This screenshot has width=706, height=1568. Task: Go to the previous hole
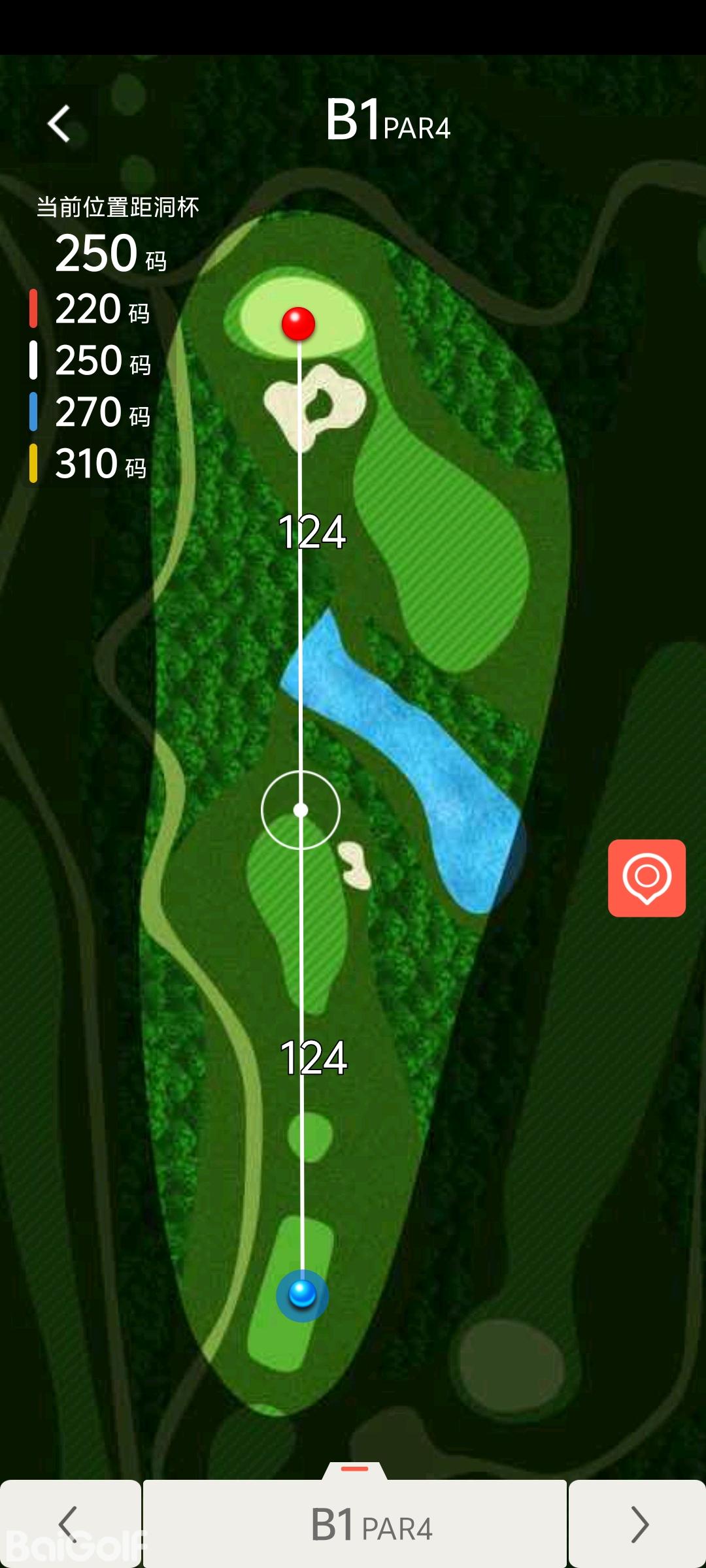click(69, 1524)
